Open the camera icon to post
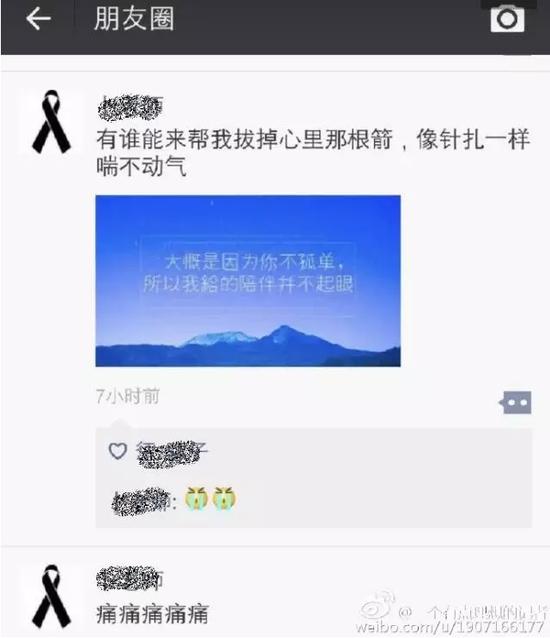550x638 pixels. (x=507, y=19)
